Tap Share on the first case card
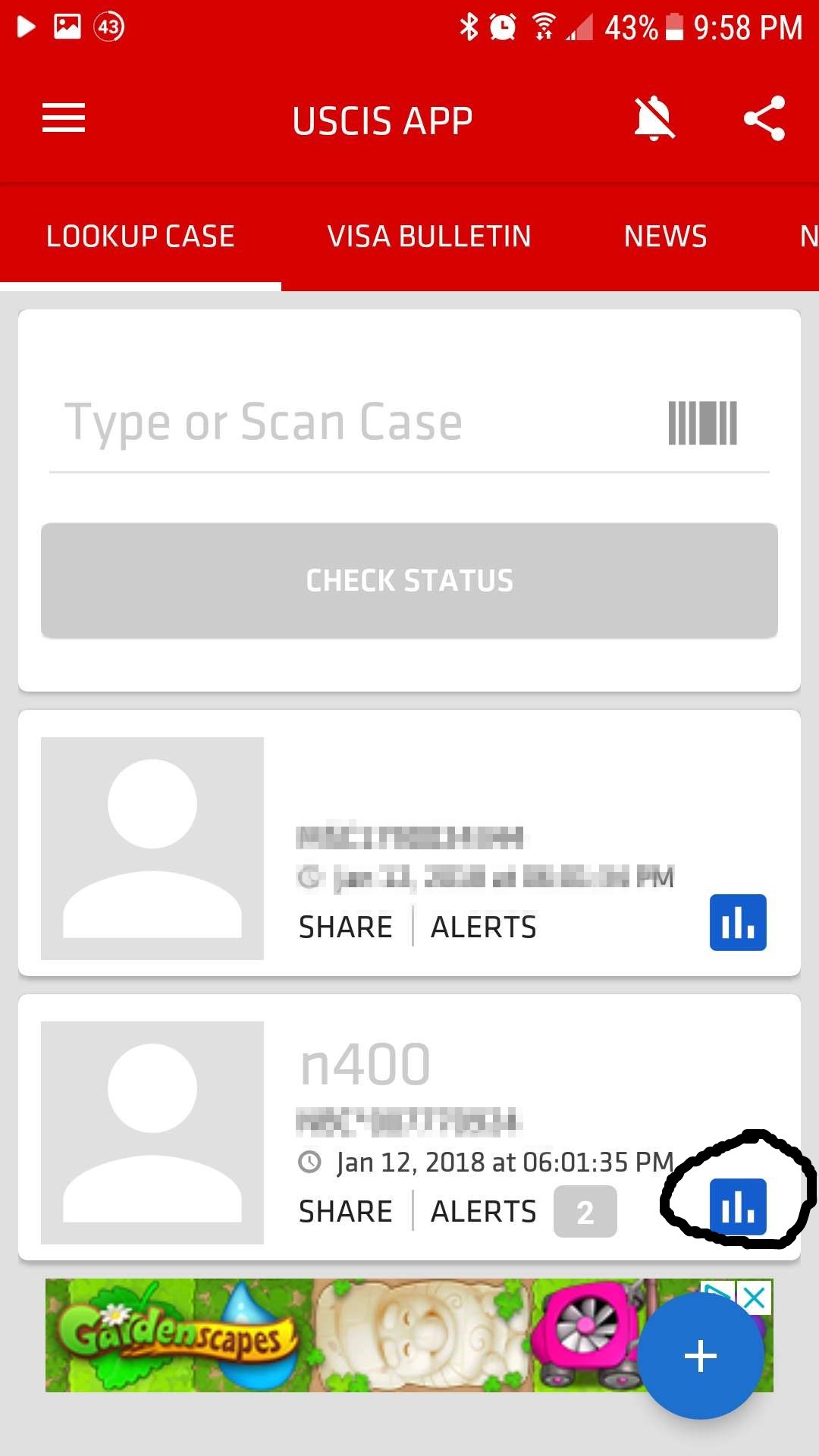 [x=346, y=927]
